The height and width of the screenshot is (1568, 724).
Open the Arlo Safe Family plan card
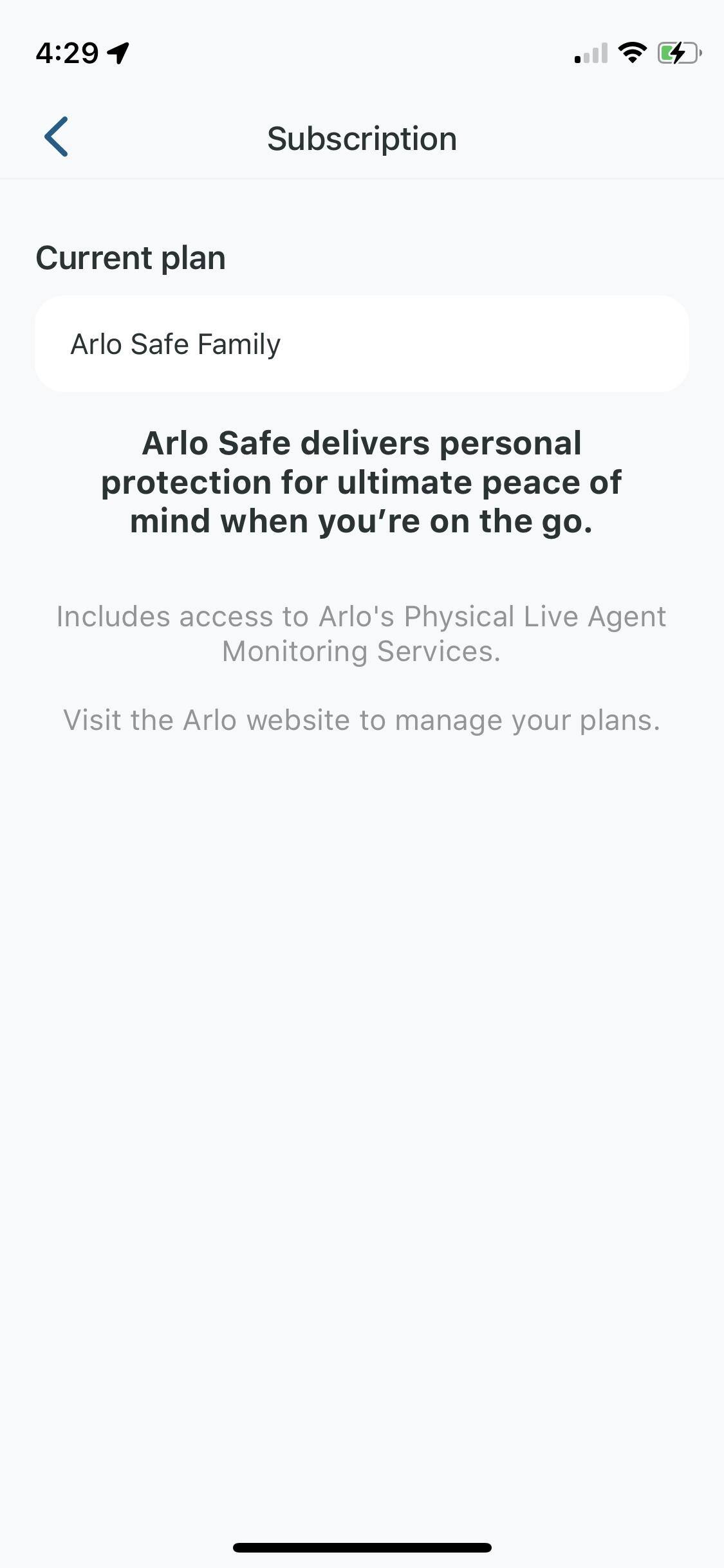(x=362, y=344)
